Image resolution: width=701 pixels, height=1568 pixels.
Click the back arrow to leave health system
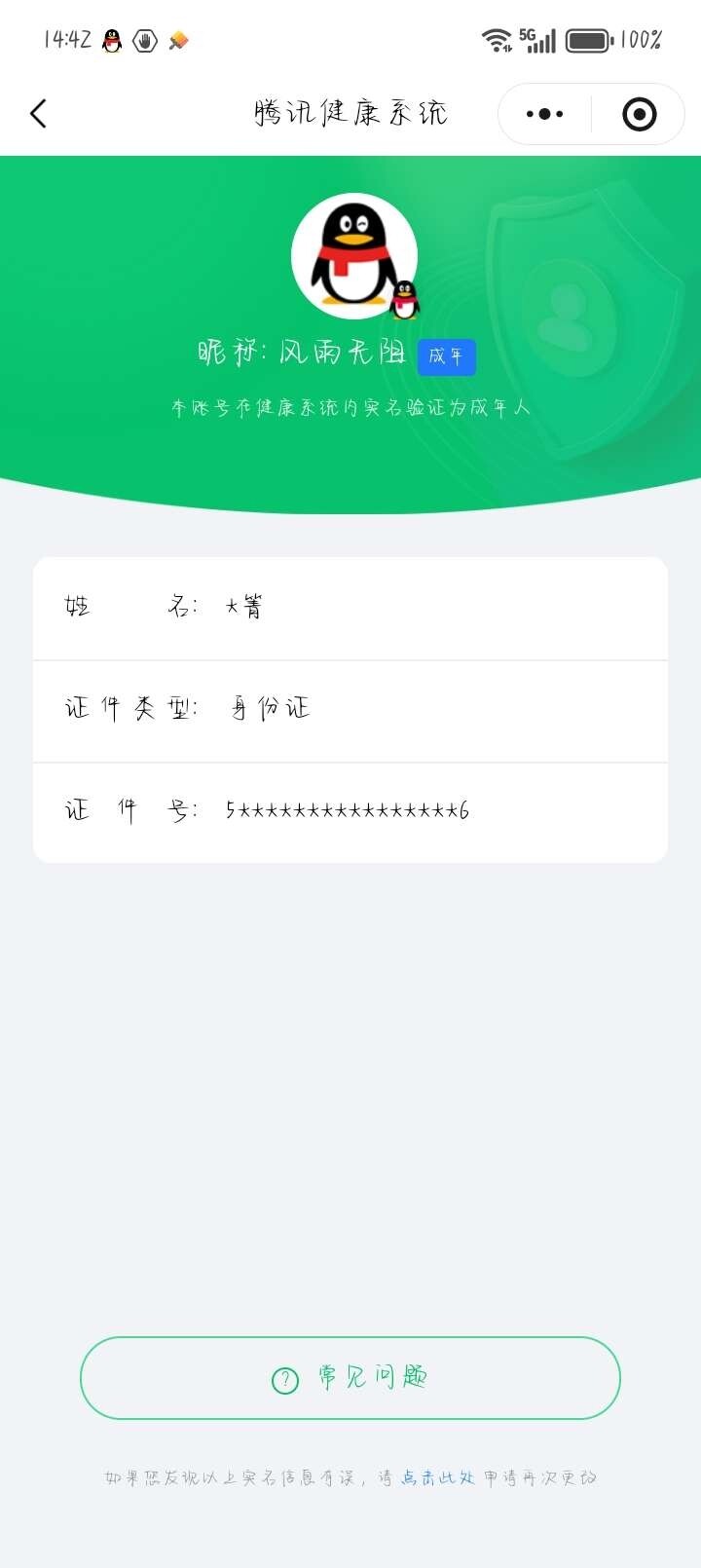(x=39, y=113)
